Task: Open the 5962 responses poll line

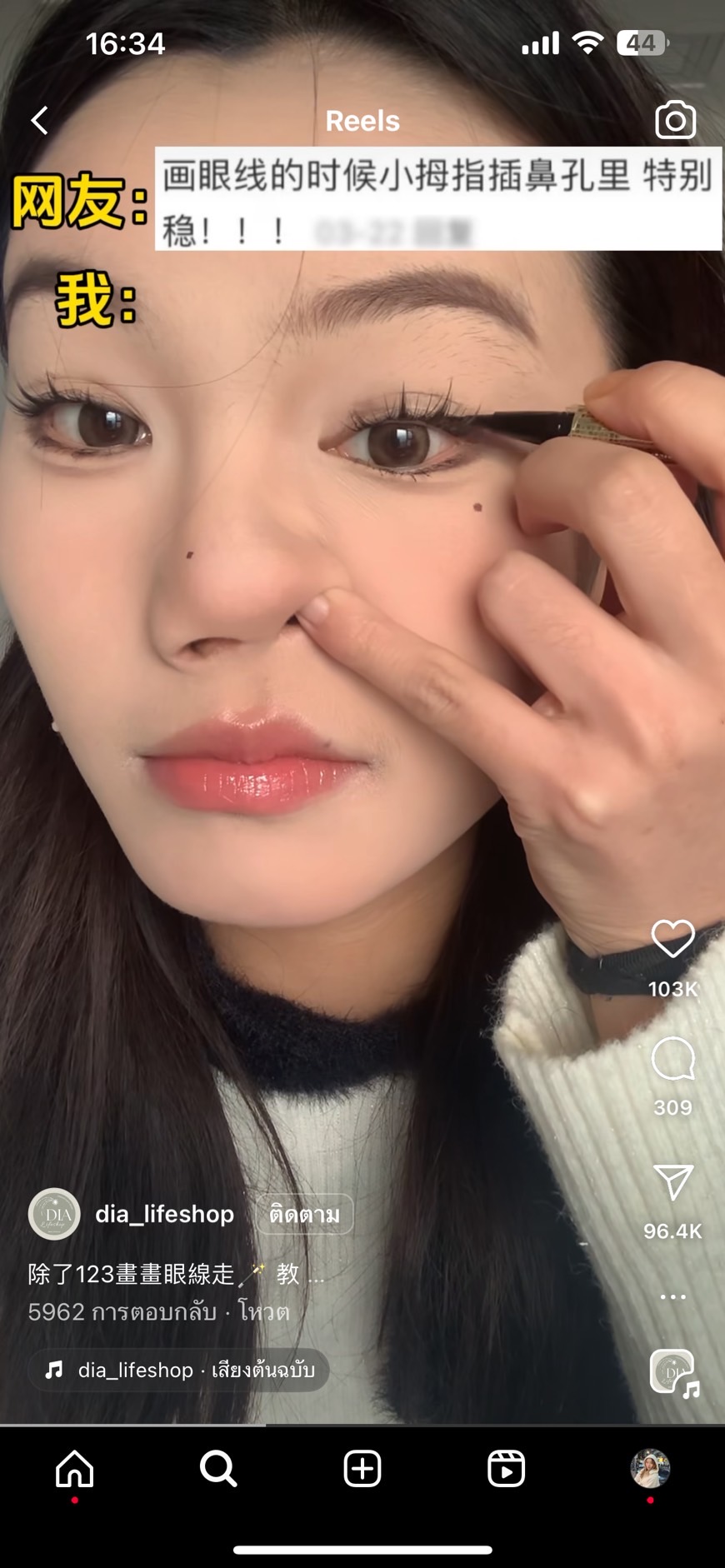Action: [159, 1312]
